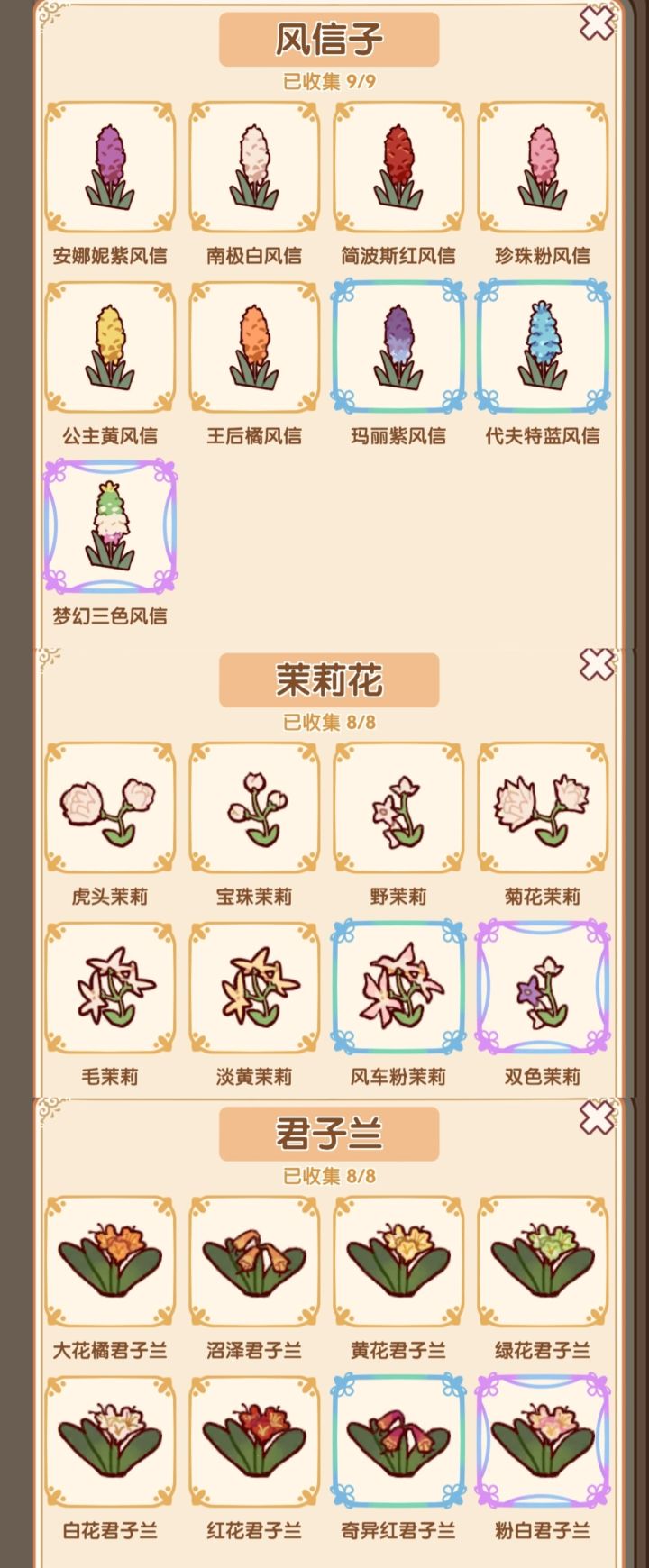Select the 大花橘君子兰 orange clivia entry
649x1568 pixels.
pos(108,1262)
